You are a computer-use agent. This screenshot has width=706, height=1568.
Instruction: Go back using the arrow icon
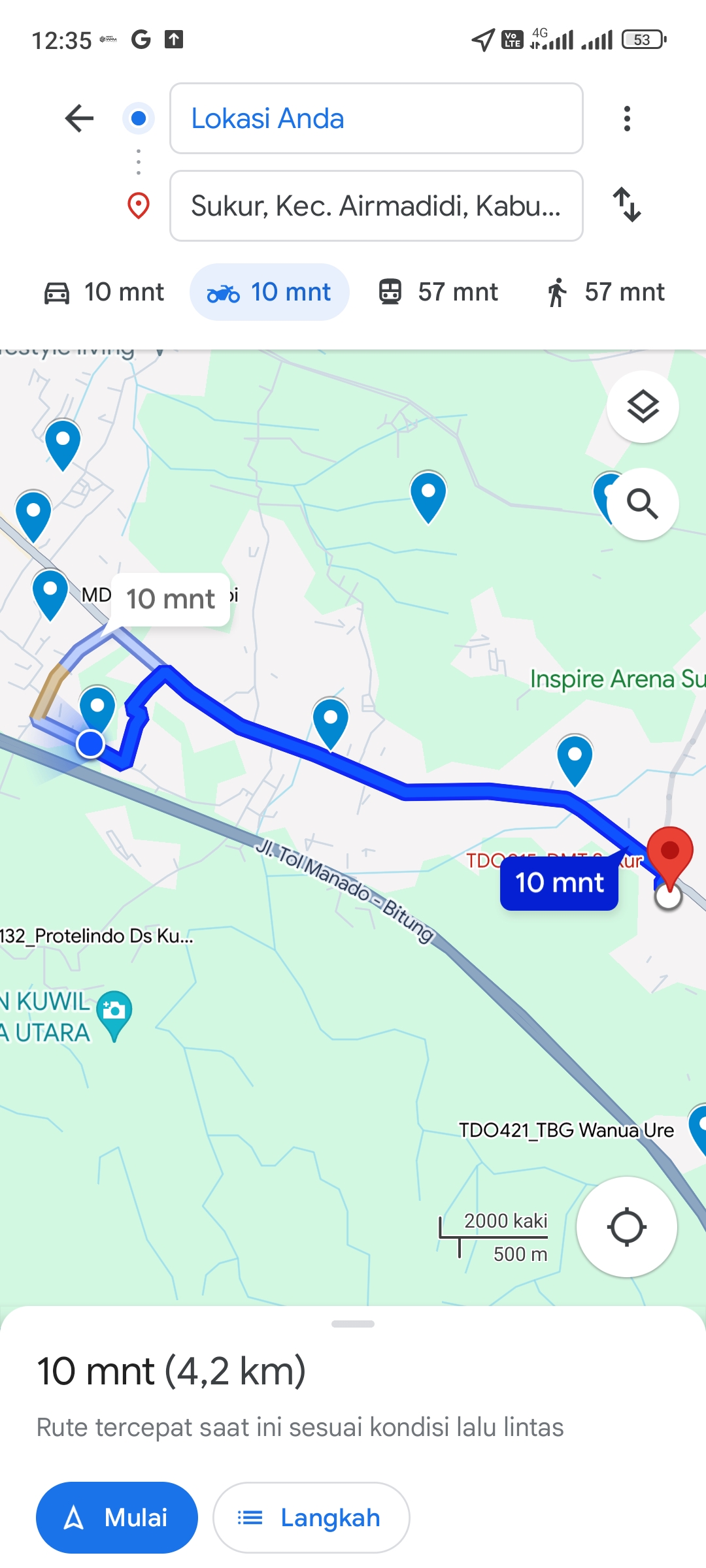[x=80, y=118]
